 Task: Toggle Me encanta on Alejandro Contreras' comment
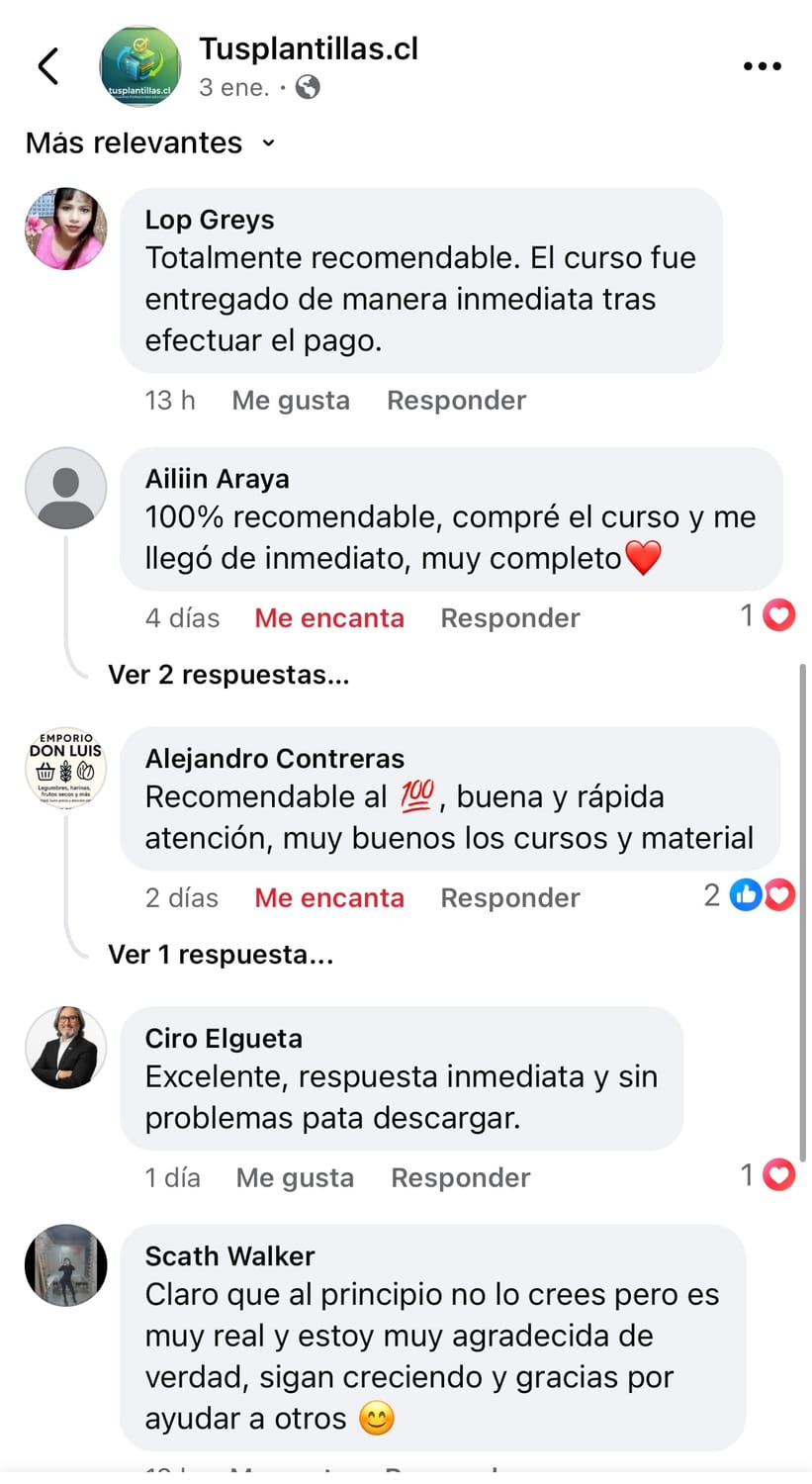point(329,898)
